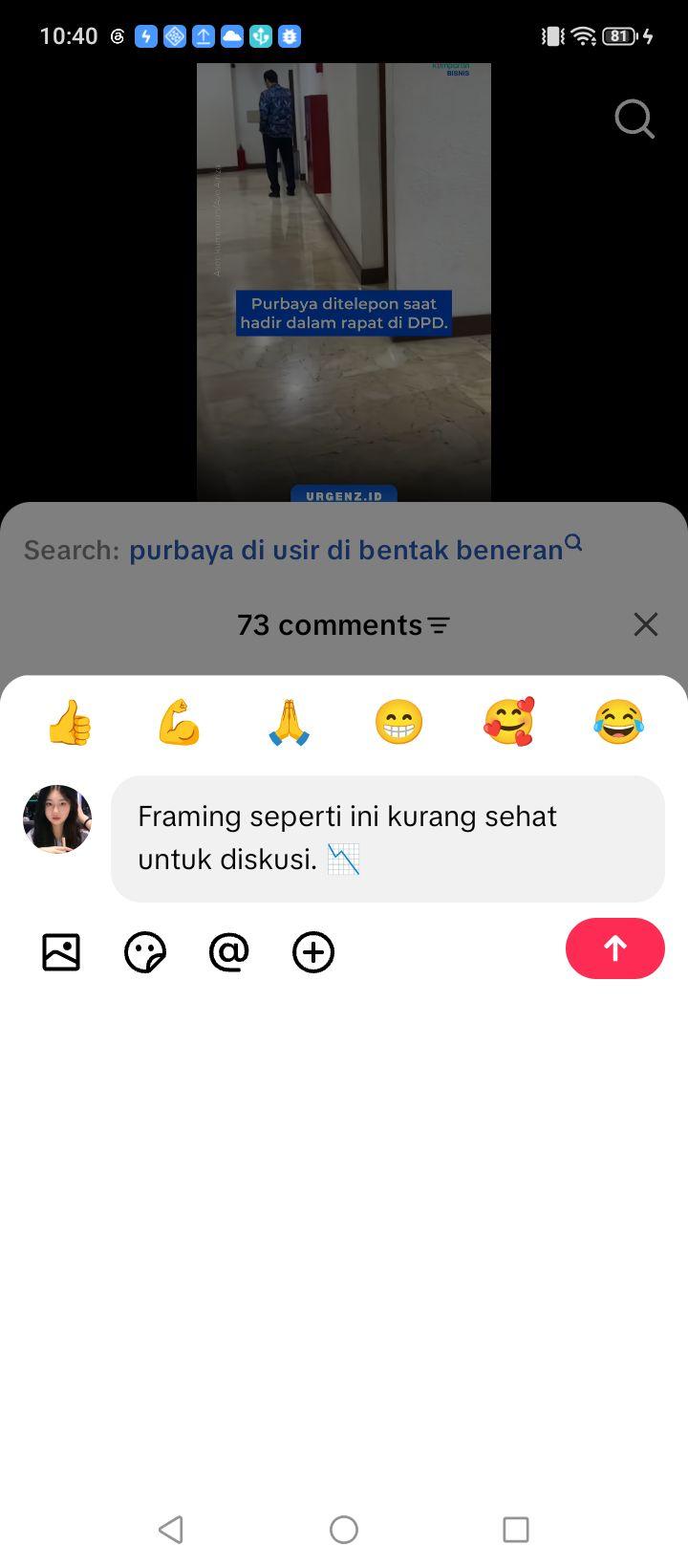Insert the thumbs up emoji
The height and width of the screenshot is (1568, 688).
70,722
